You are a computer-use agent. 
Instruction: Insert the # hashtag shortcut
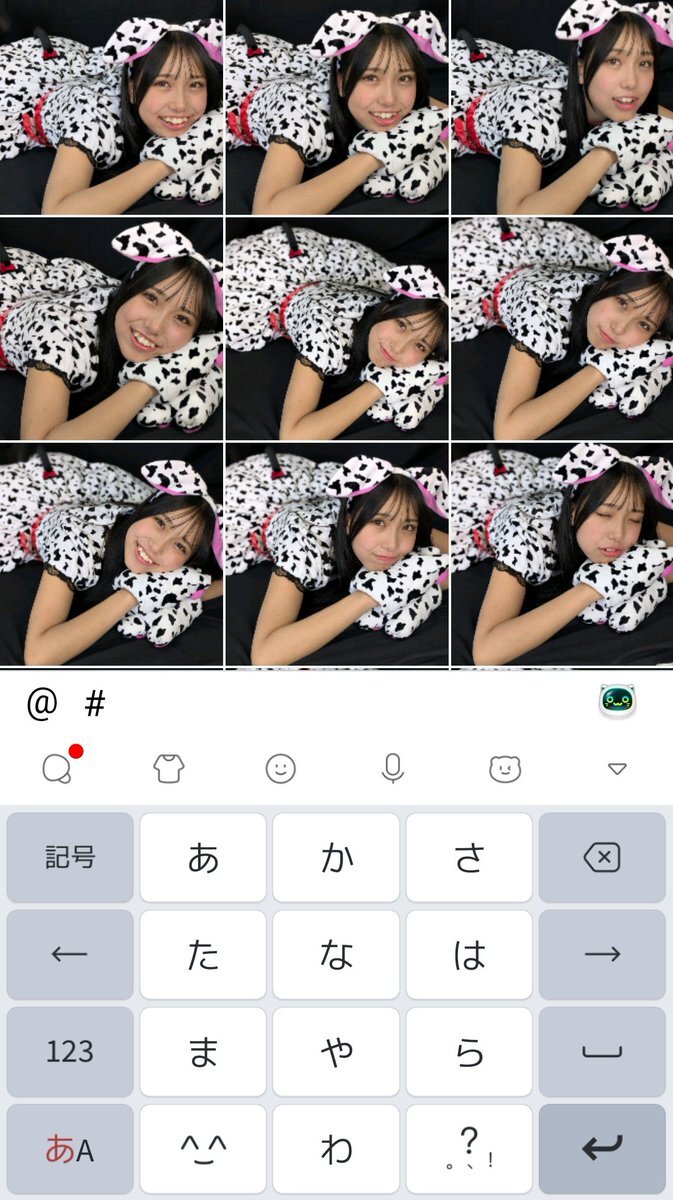click(95, 705)
